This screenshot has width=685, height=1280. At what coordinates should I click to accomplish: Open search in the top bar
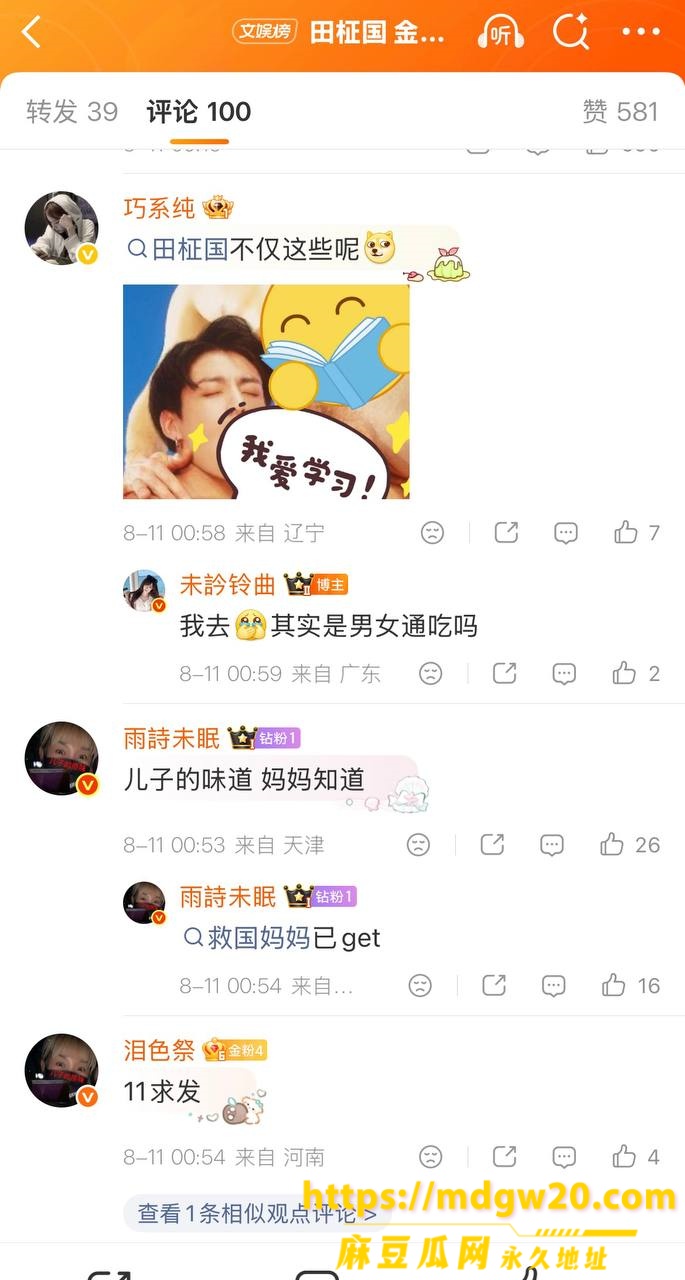point(571,32)
